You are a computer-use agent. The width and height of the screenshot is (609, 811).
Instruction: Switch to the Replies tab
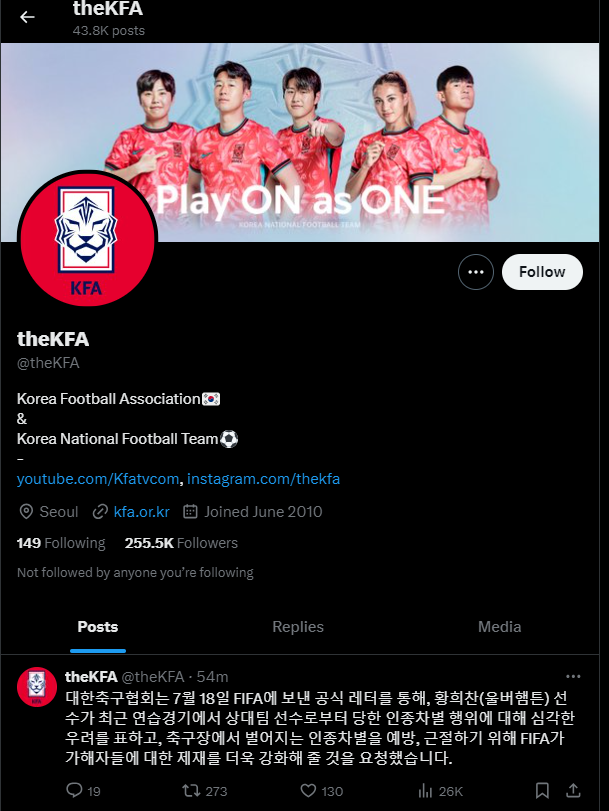[x=298, y=627]
